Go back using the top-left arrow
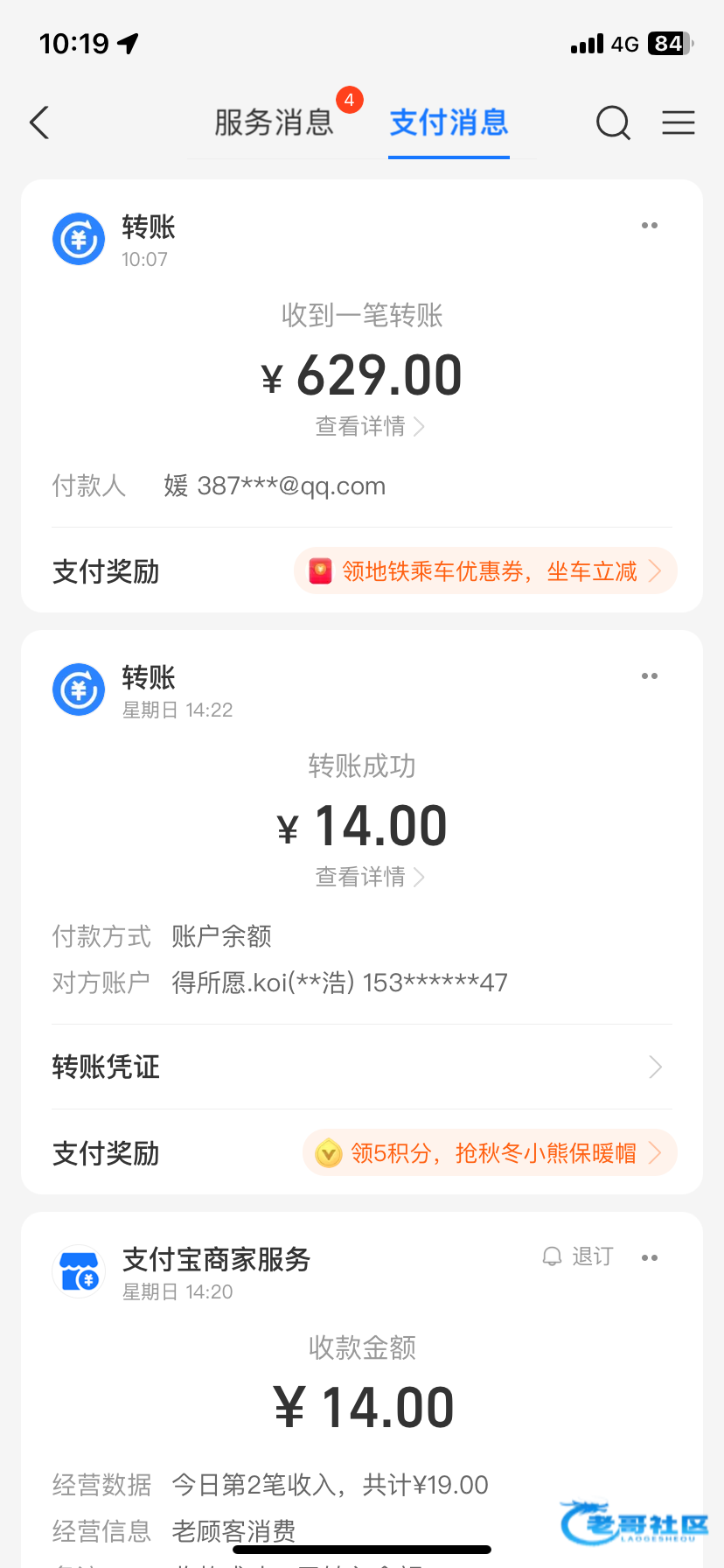This screenshot has height=1568, width=724. 40,122
